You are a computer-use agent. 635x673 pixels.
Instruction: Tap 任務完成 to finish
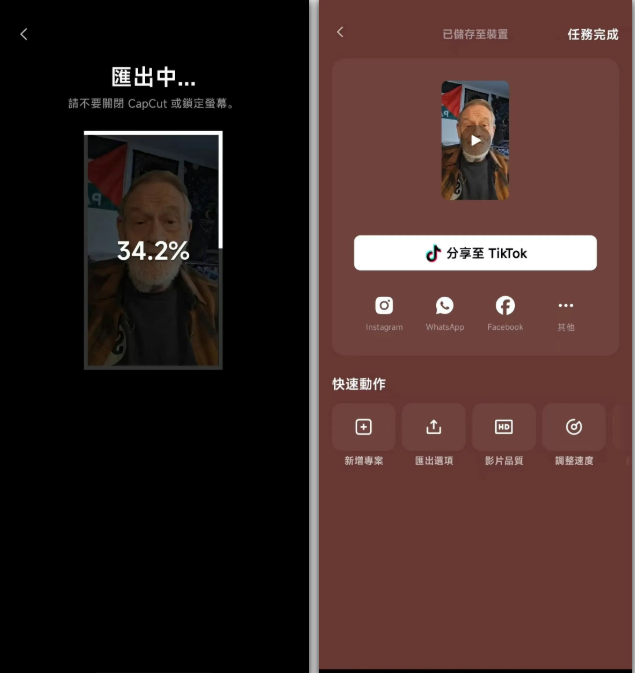(x=592, y=34)
